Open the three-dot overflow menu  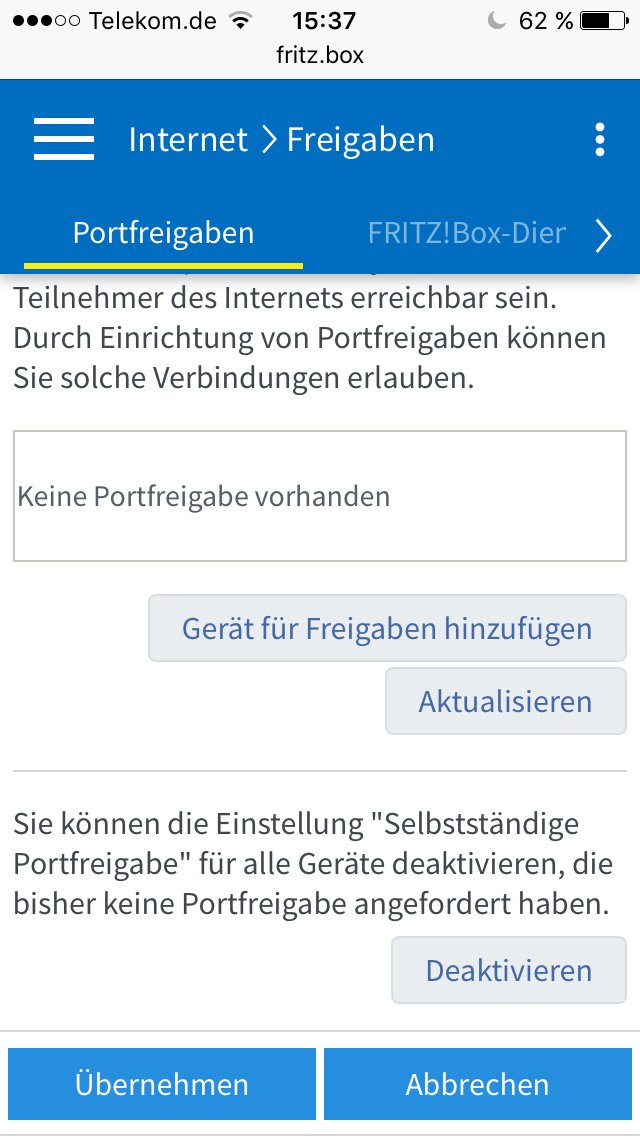tap(599, 140)
